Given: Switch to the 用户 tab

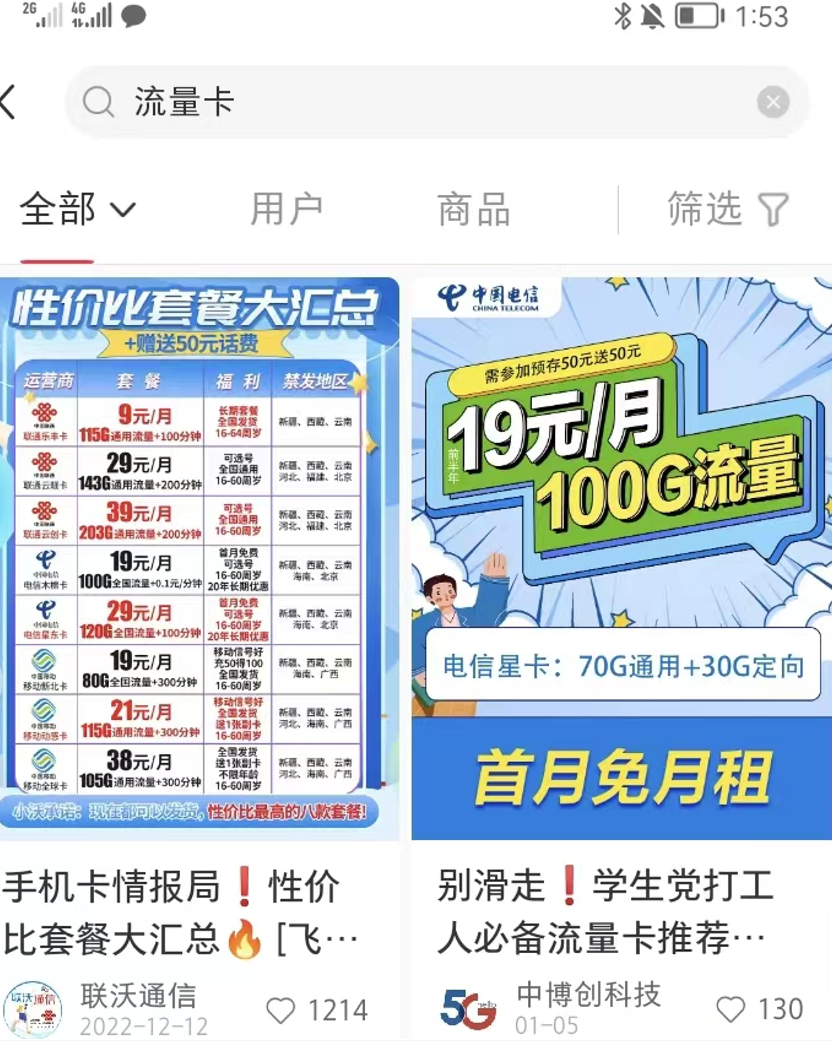Looking at the screenshot, I should coord(286,209).
